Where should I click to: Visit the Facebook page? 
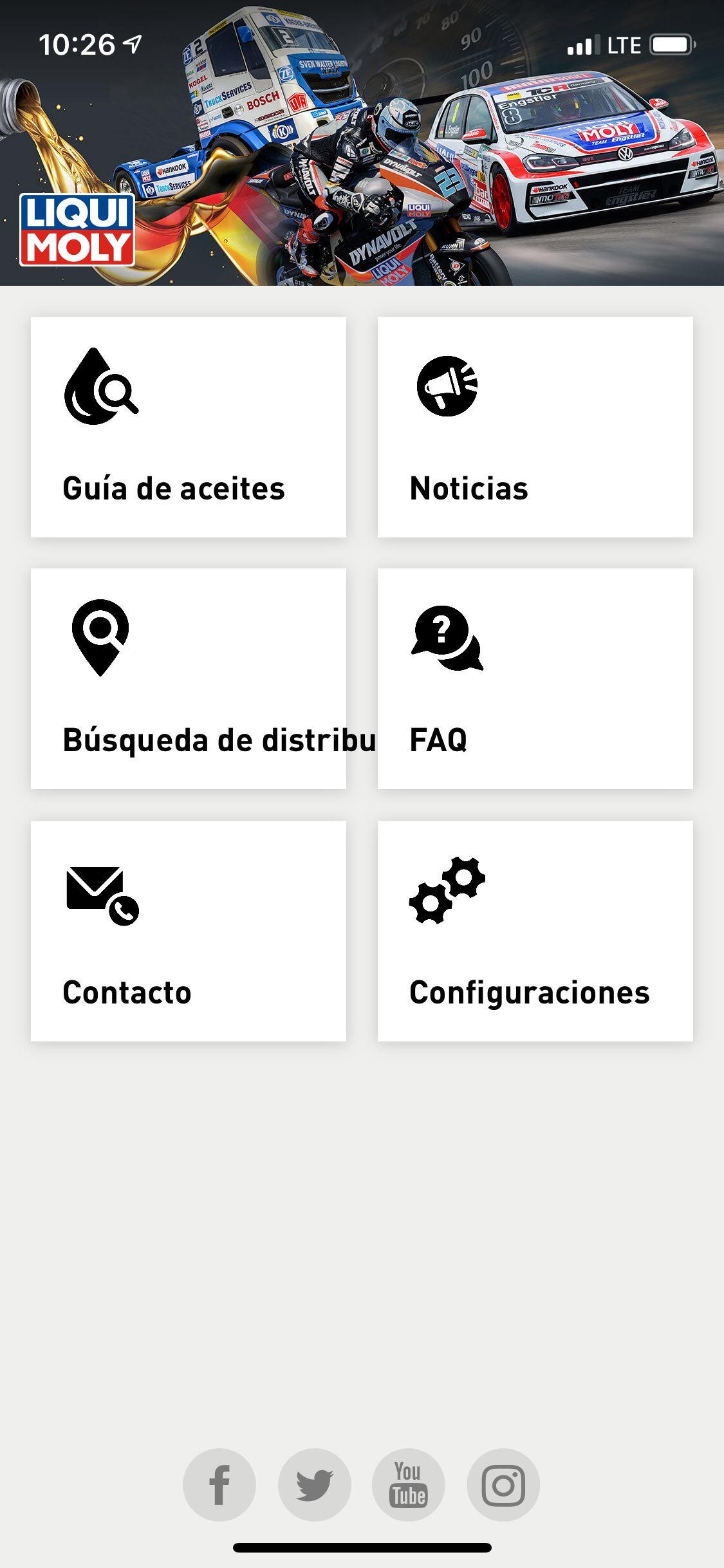(219, 1485)
